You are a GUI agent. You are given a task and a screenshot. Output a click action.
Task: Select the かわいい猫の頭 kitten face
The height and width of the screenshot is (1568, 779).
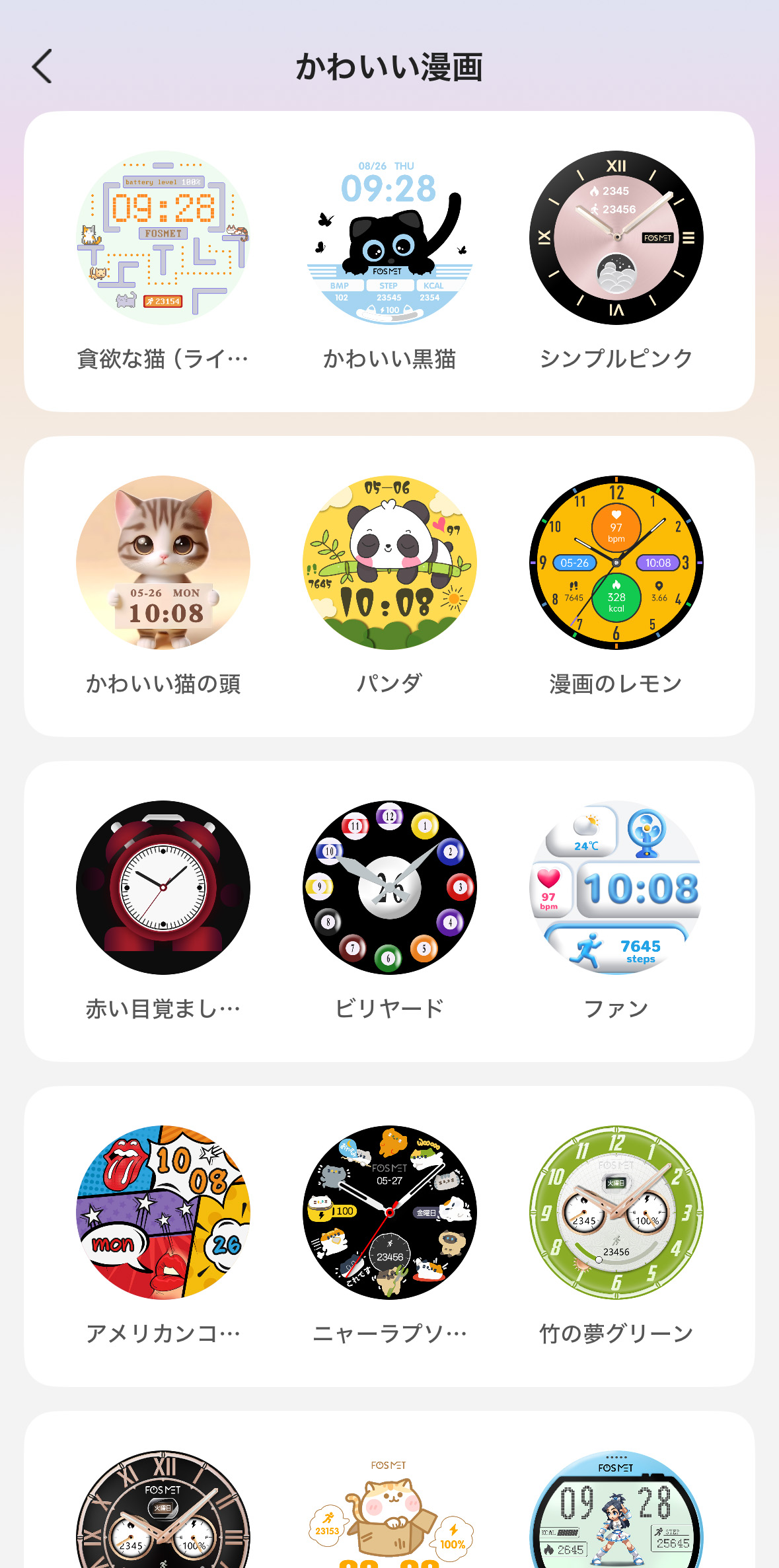[162, 563]
